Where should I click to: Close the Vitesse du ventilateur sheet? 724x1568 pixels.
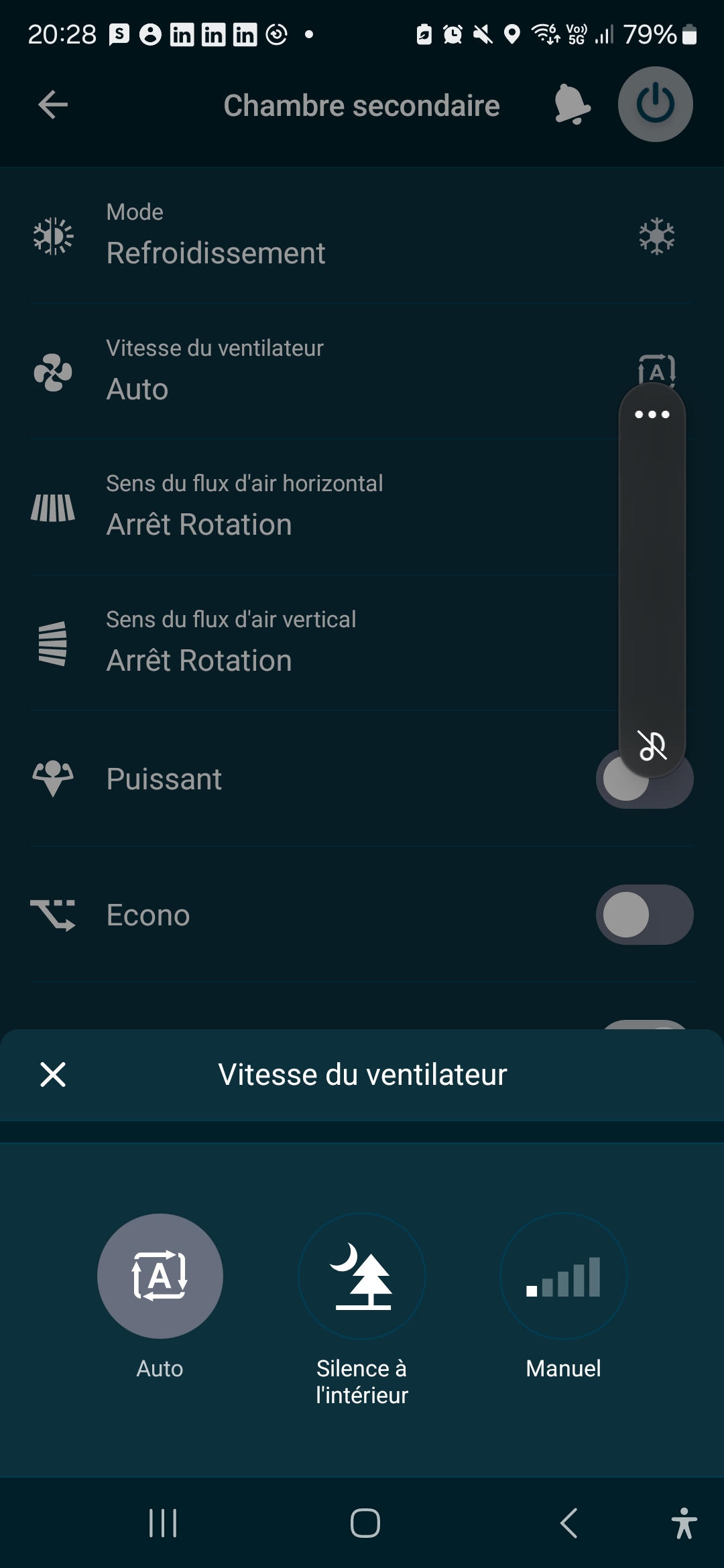pos(53,1074)
